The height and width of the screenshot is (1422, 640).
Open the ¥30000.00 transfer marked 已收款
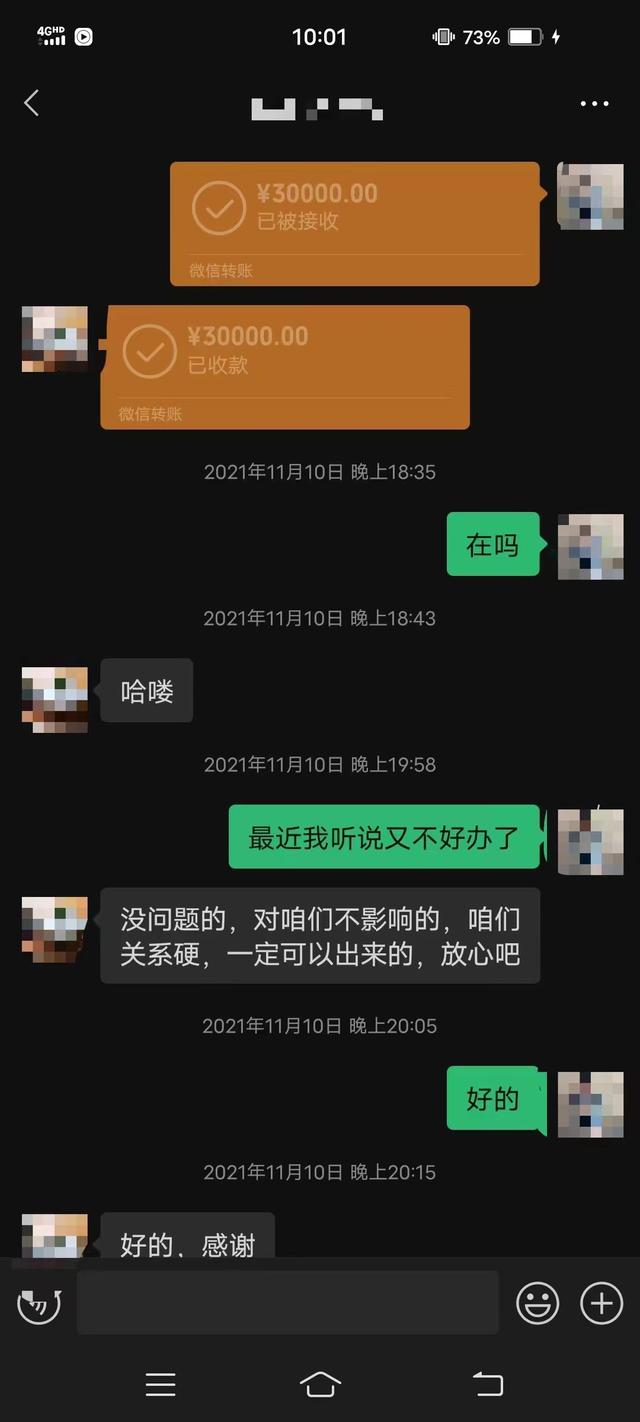[285, 366]
